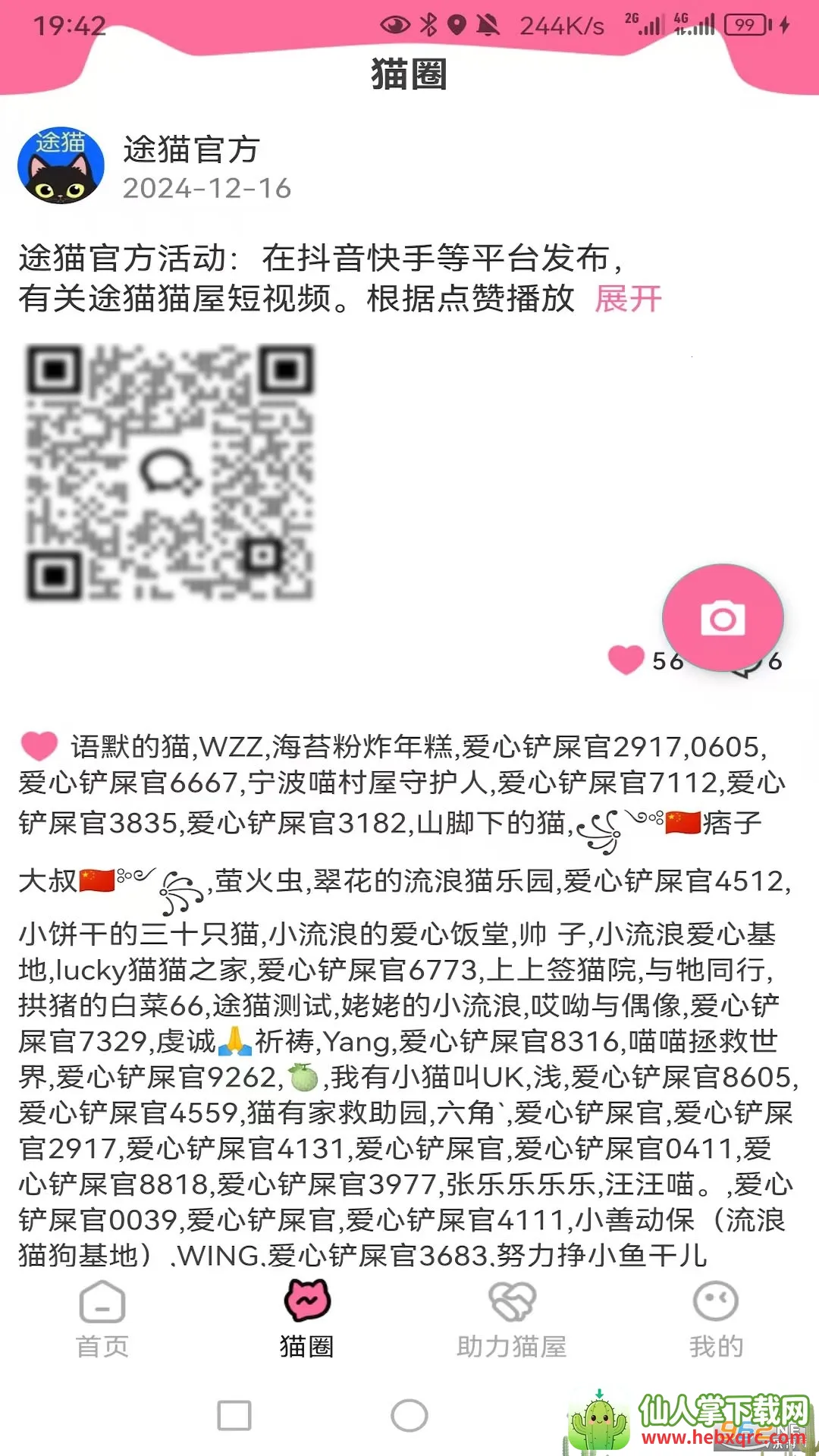Expand the full post text with 展开

[x=628, y=299]
